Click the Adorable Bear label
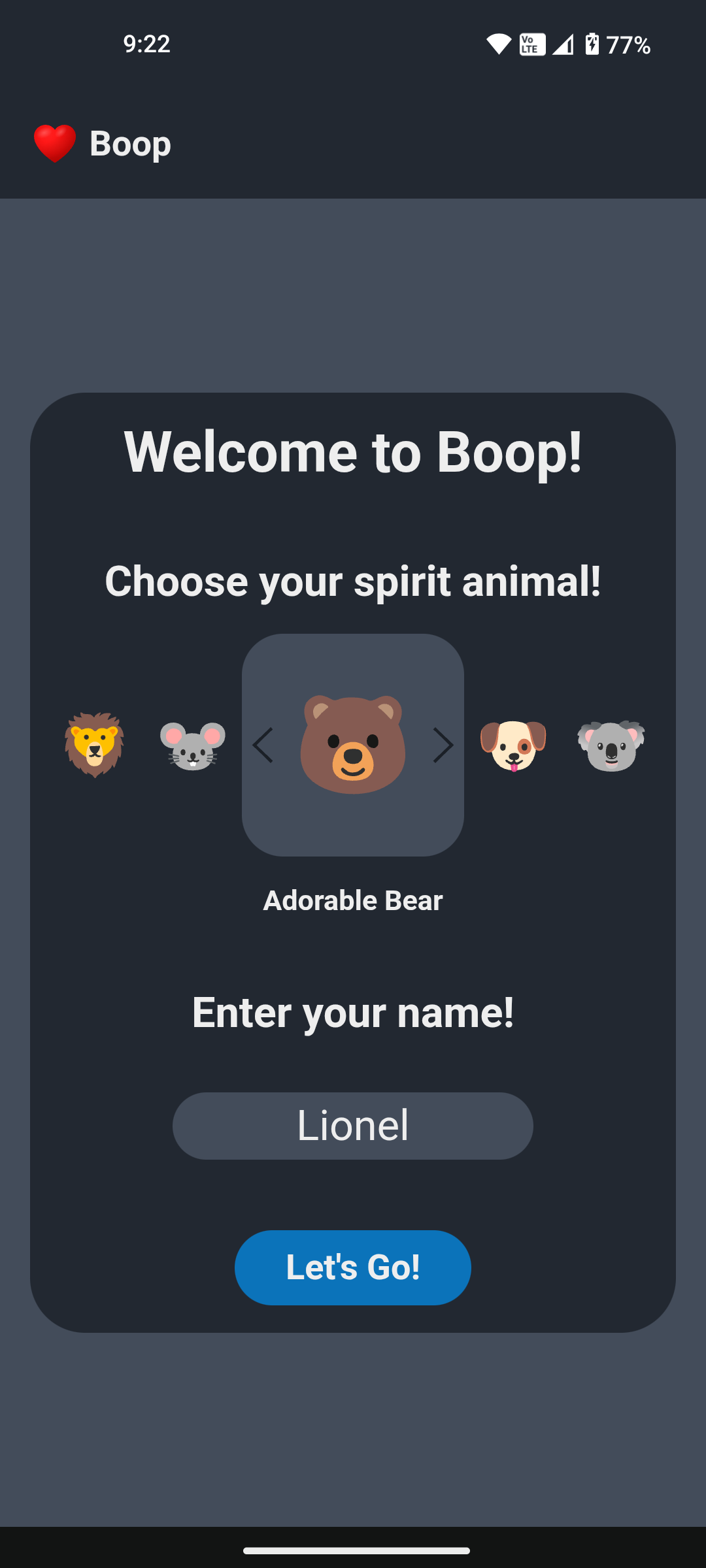This screenshot has width=706, height=1568. [352, 900]
